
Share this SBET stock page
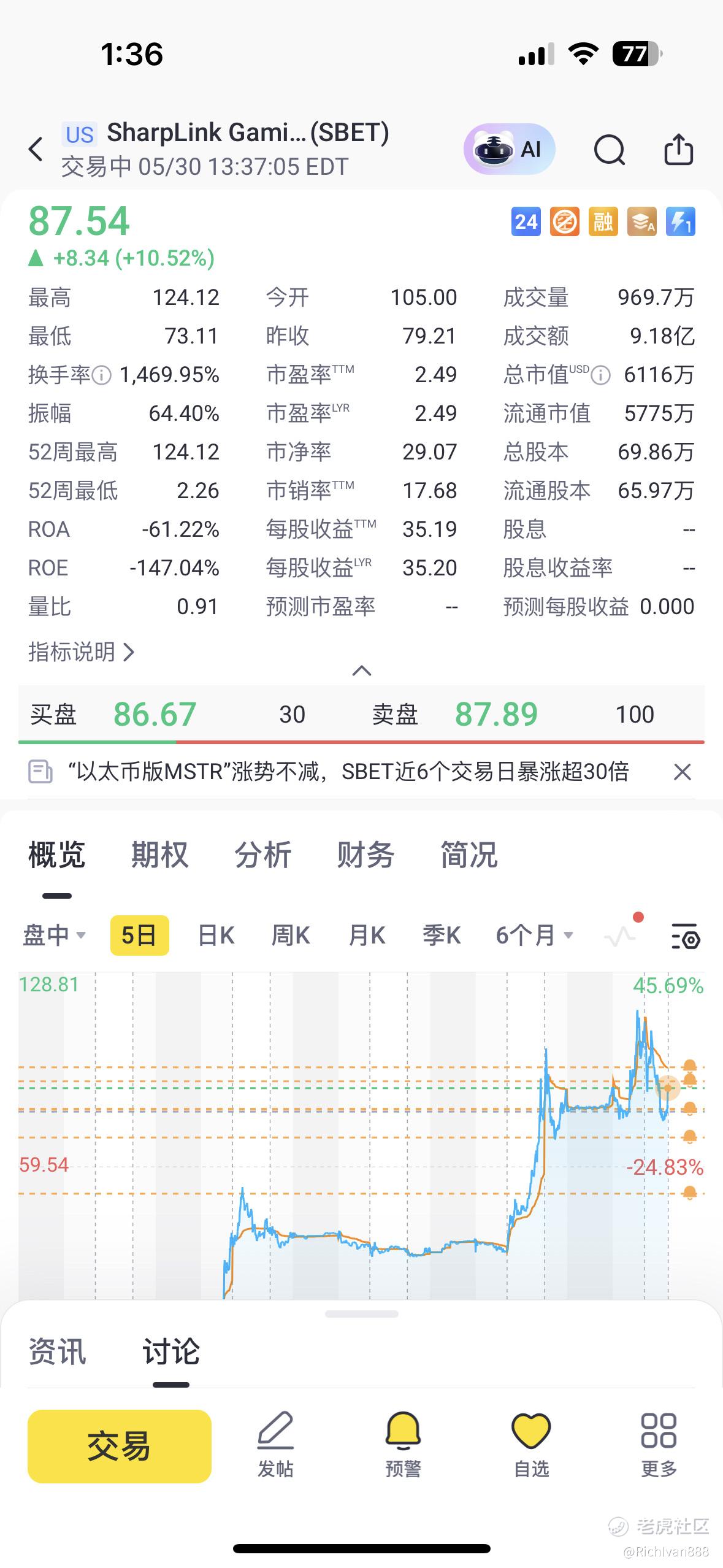coord(679,149)
